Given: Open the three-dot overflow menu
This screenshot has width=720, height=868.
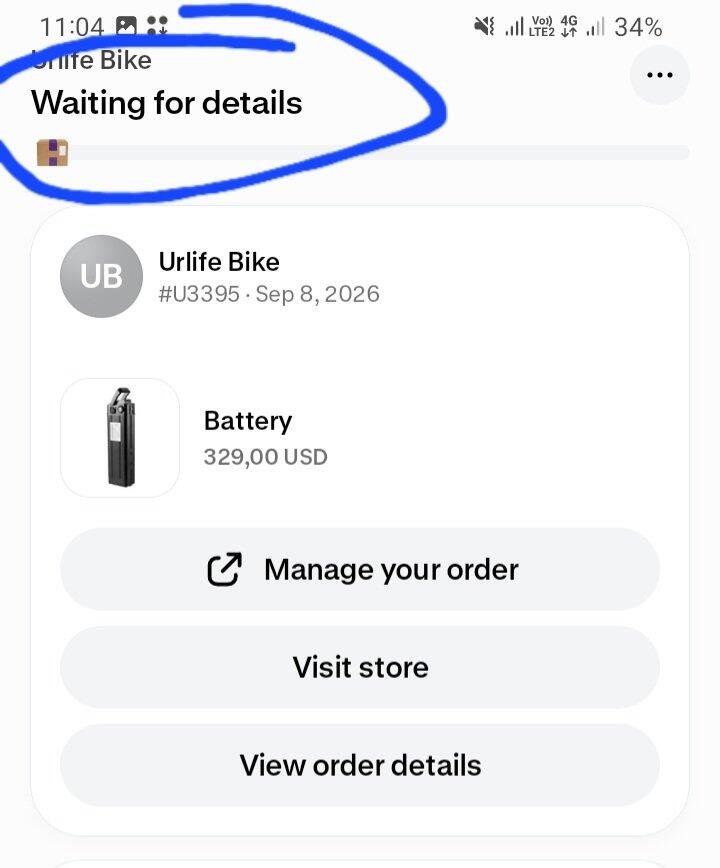Looking at the screenshot, I should point(660,75).
